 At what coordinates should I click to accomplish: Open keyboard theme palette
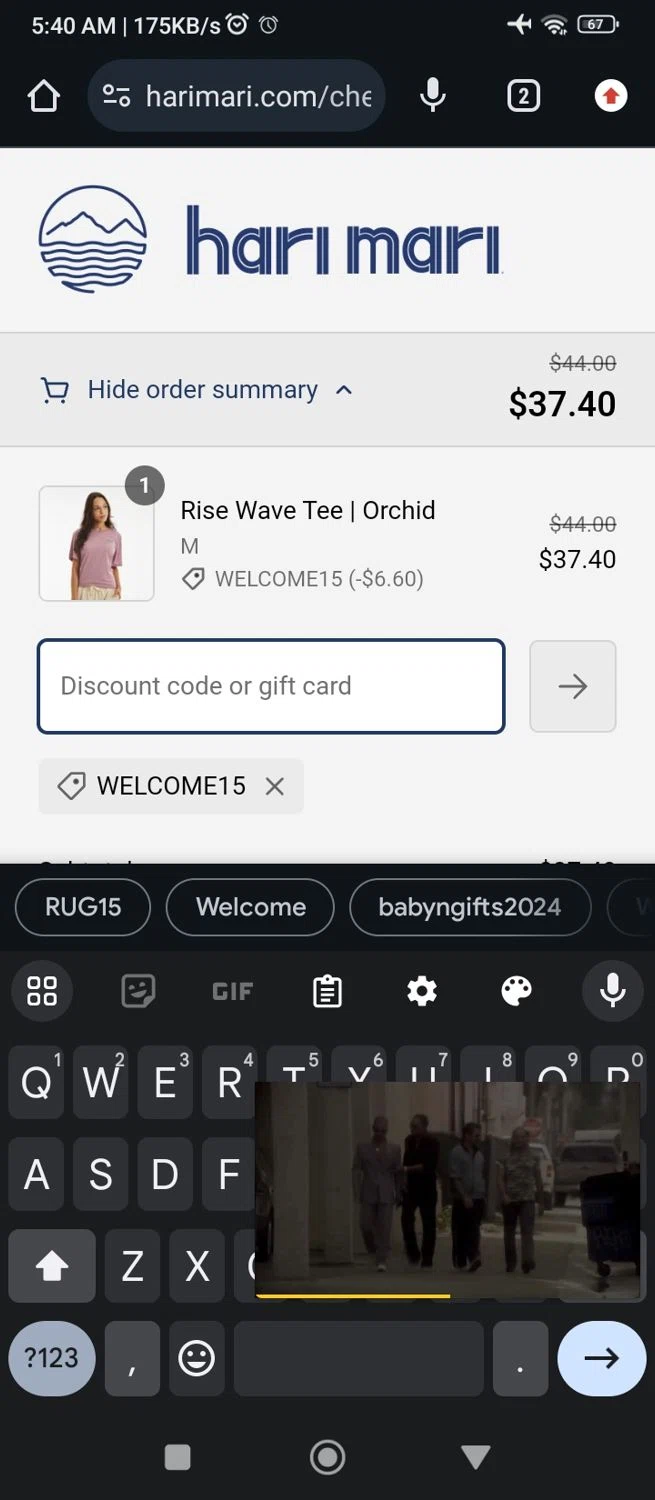516,991
